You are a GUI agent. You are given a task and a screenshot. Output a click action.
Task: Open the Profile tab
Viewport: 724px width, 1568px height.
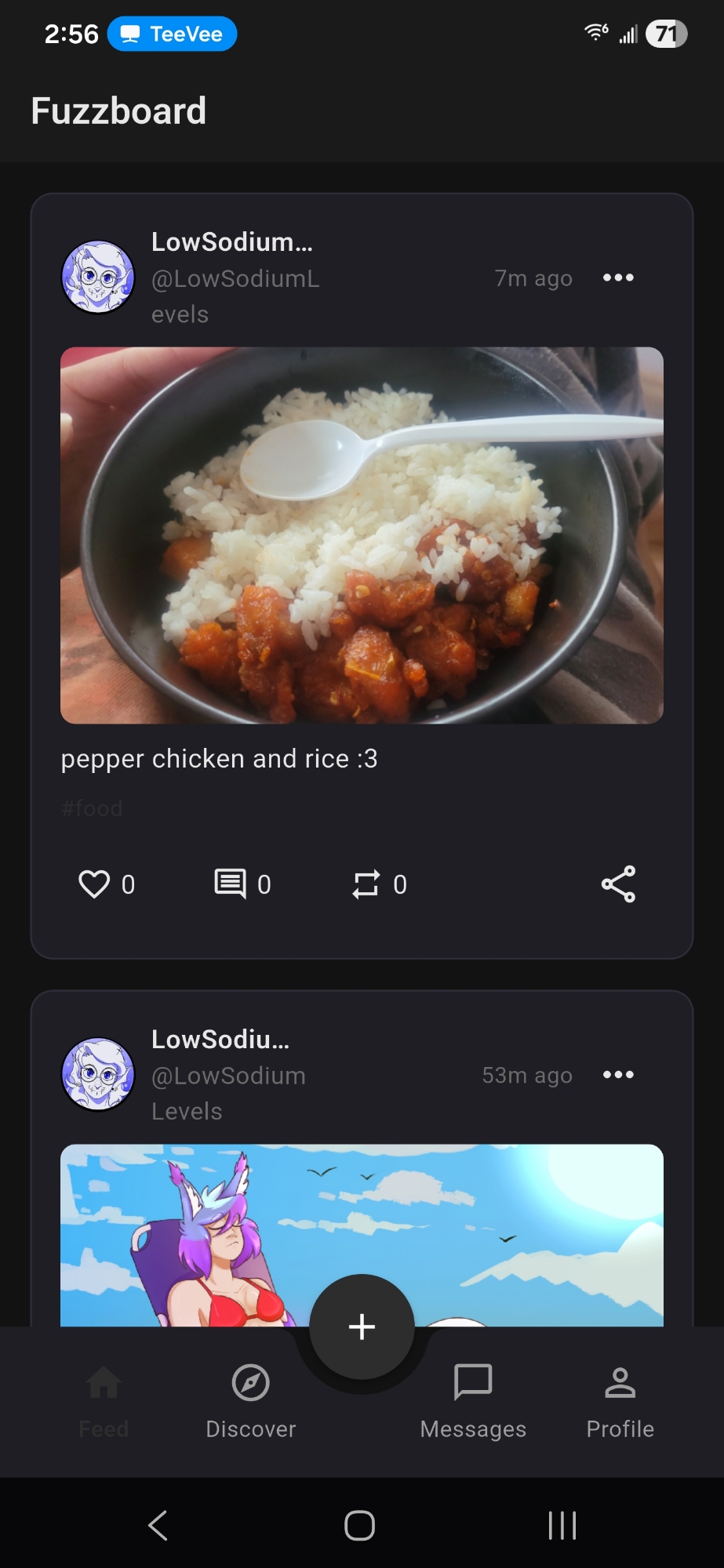[x=620, y=1400]
